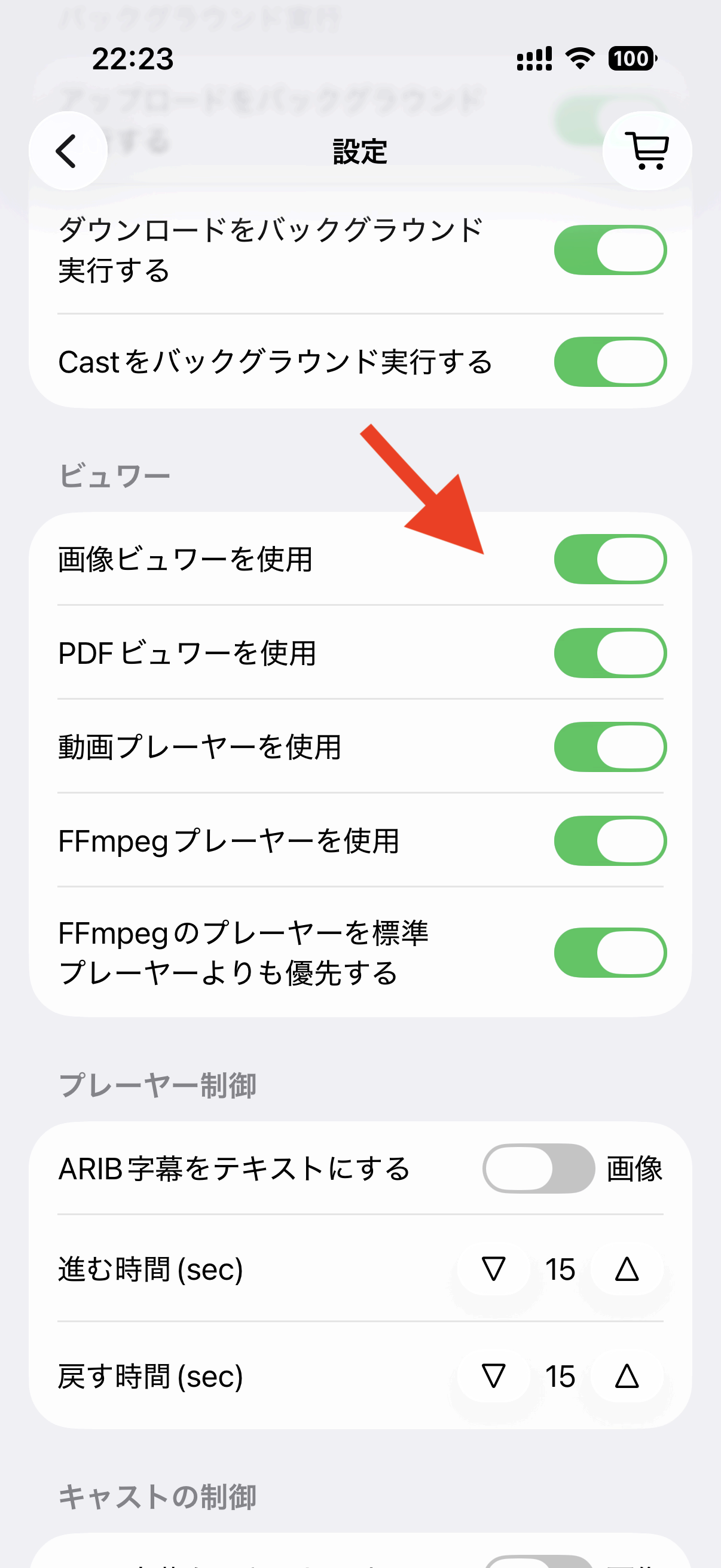721x1568 pixels.
Task: Turn off Castをバックグラウンド実行する
Action: pyautogui.click(x=610, y=362)
